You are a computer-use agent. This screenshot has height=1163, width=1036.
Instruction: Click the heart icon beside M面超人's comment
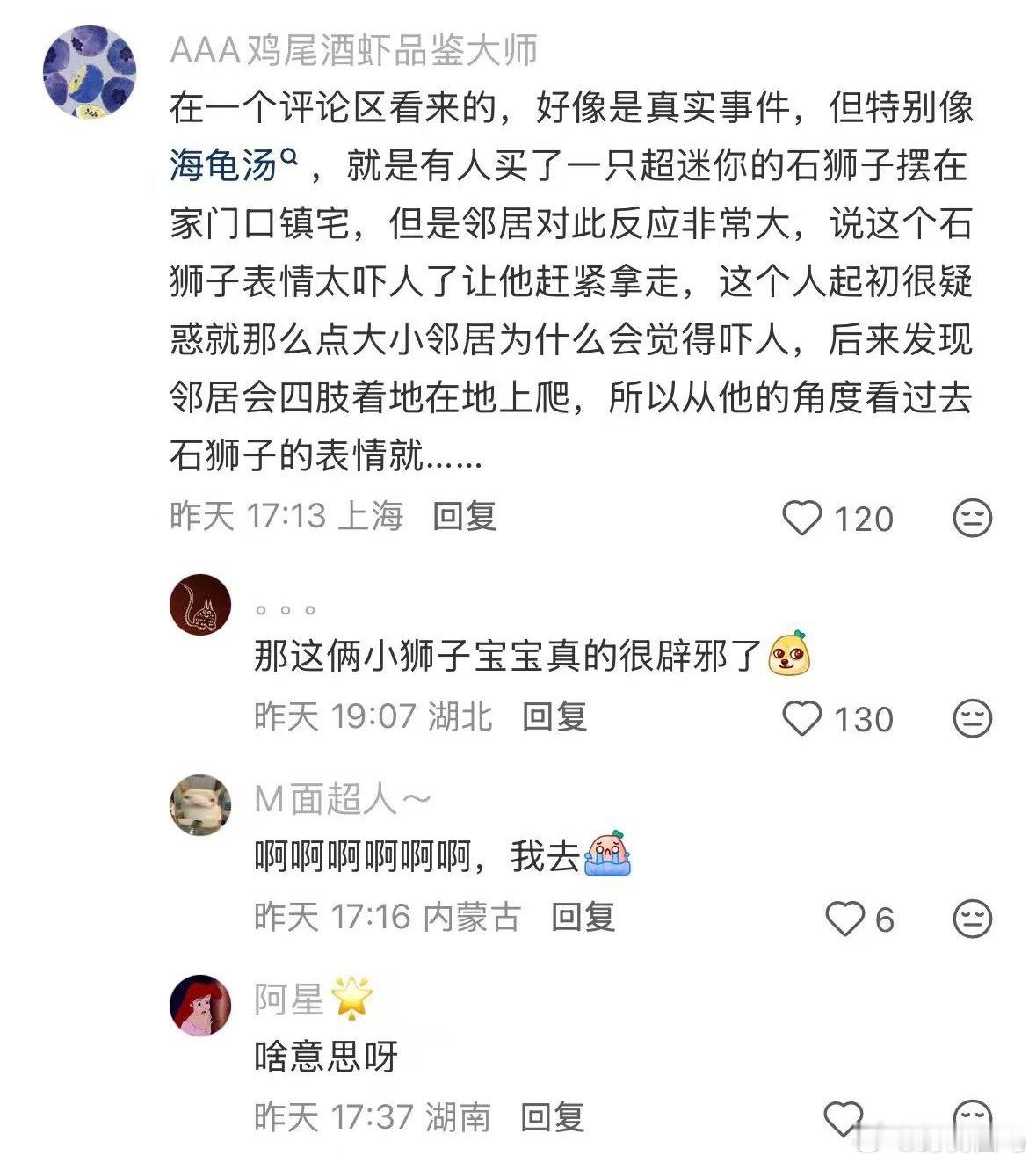coord(846,917)
